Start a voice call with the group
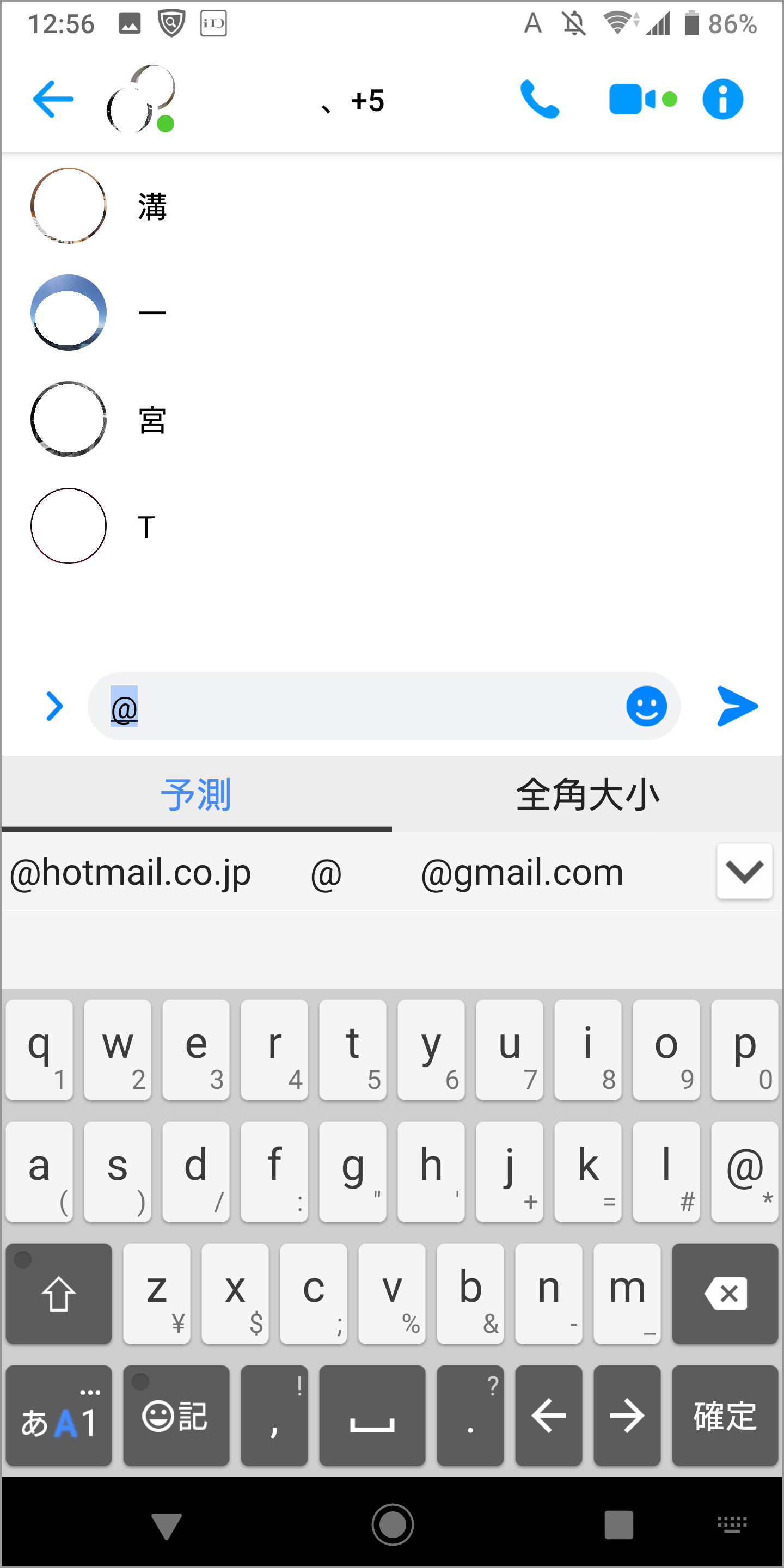784x1568 pixels. click(x=540, y=99)
